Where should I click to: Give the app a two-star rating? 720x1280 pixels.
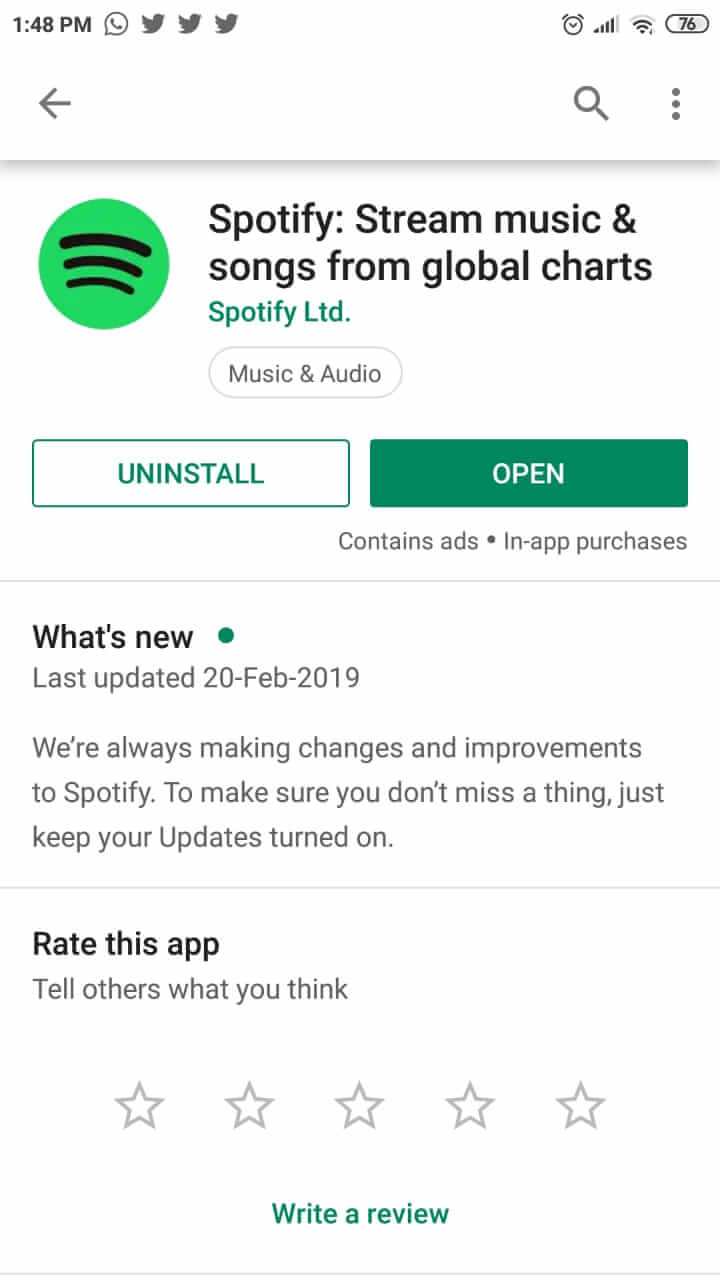click(249, 1107)
